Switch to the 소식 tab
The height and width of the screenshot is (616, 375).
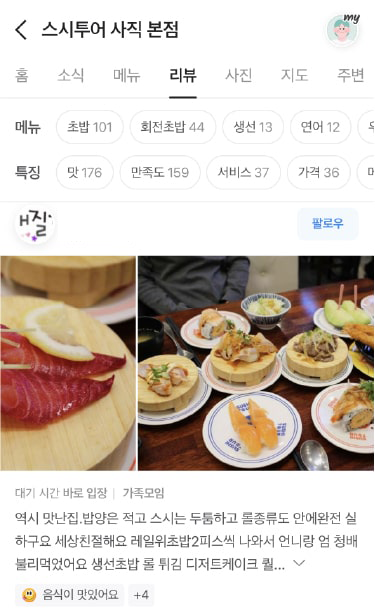[x=71, y=75]
